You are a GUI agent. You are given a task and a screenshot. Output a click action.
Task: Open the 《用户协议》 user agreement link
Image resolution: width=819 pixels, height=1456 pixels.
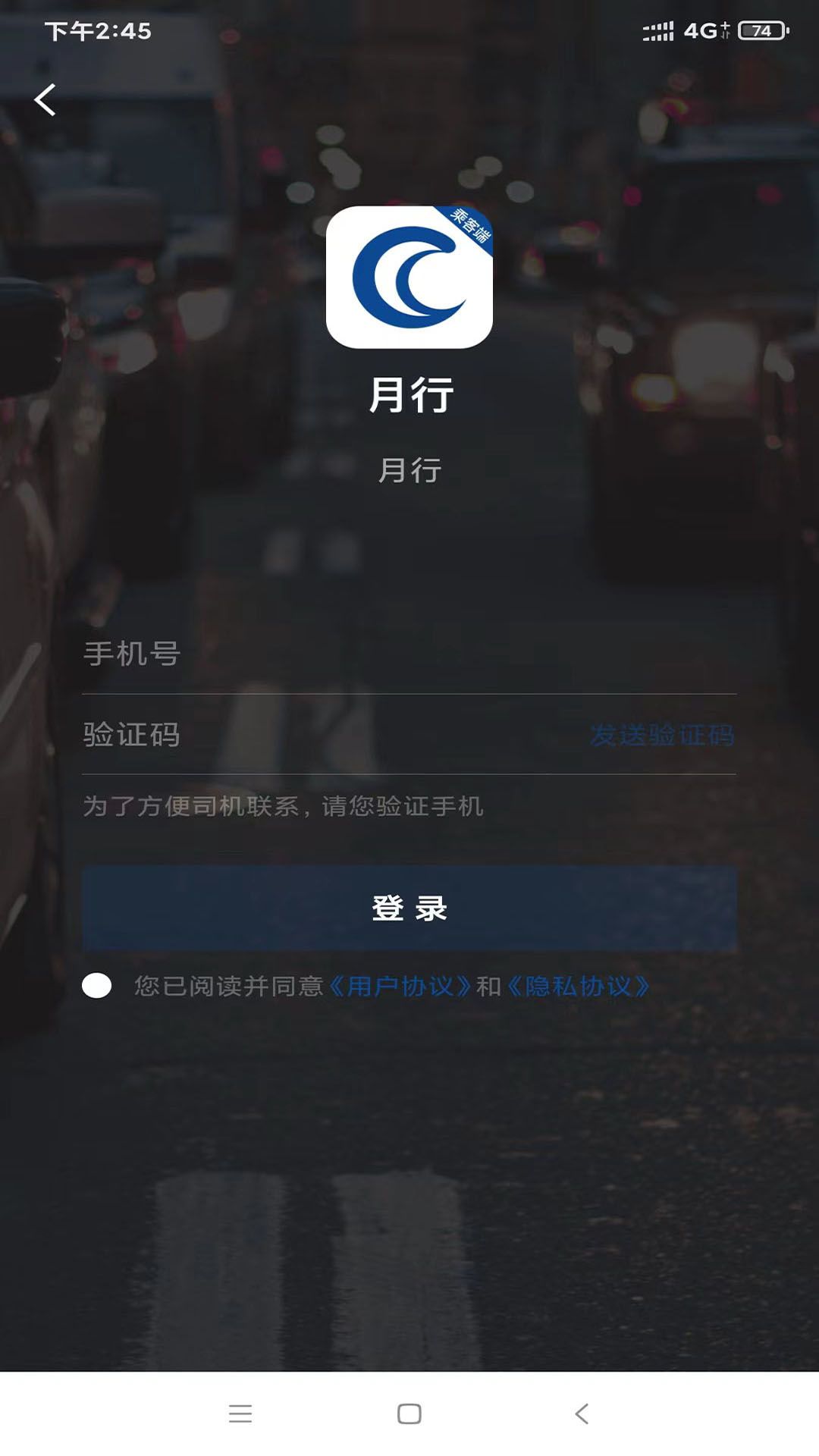point(400,986)
